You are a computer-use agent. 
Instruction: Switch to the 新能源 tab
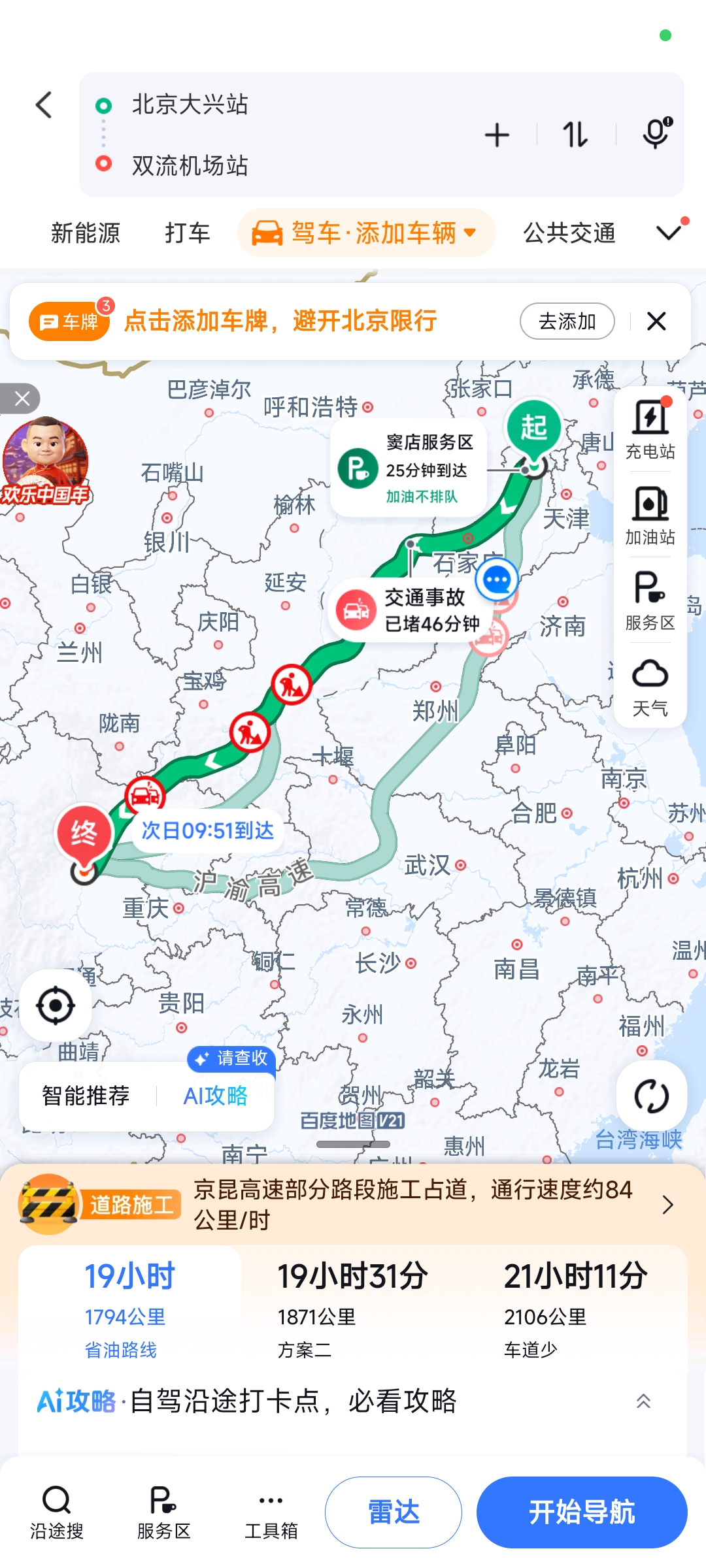tap(86, 233)
